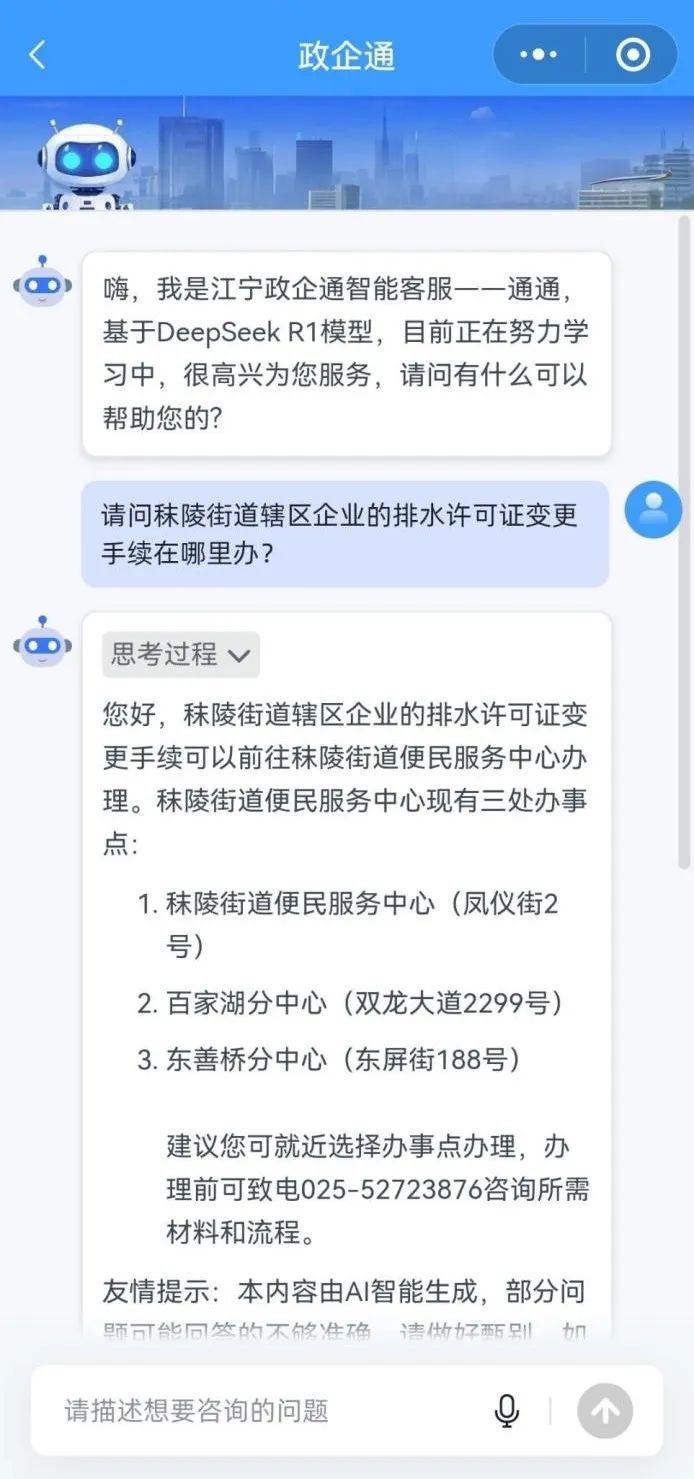The height and width of the screenshot is (1479, 694).
Task: Open the mini program more options menu
Action: [539, 55]
